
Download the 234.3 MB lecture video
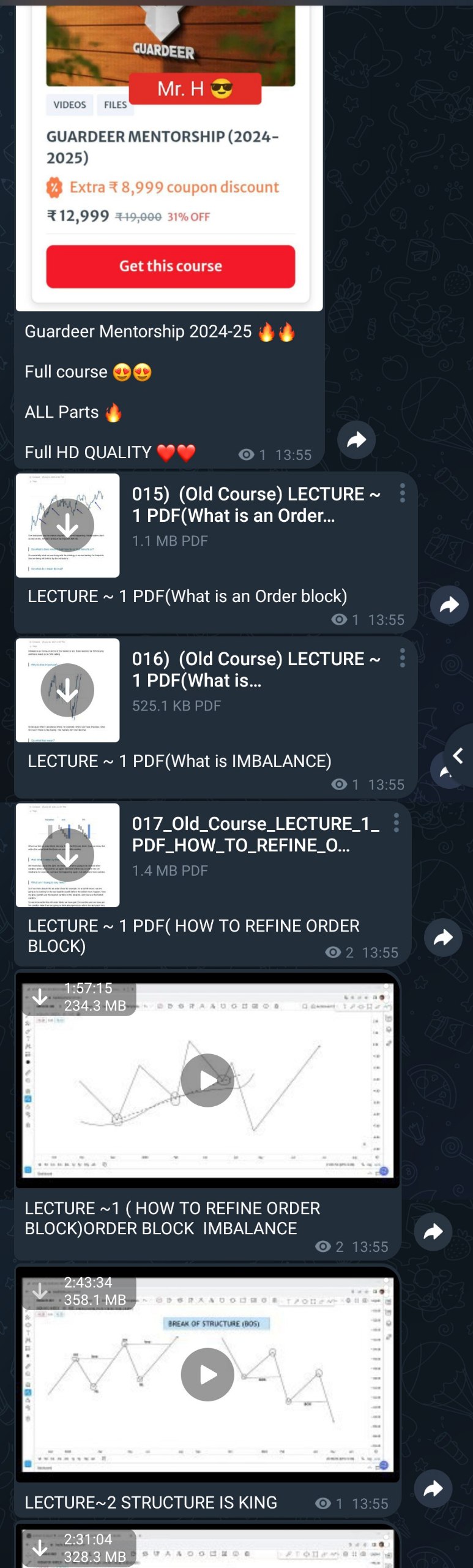click(40, 997)
